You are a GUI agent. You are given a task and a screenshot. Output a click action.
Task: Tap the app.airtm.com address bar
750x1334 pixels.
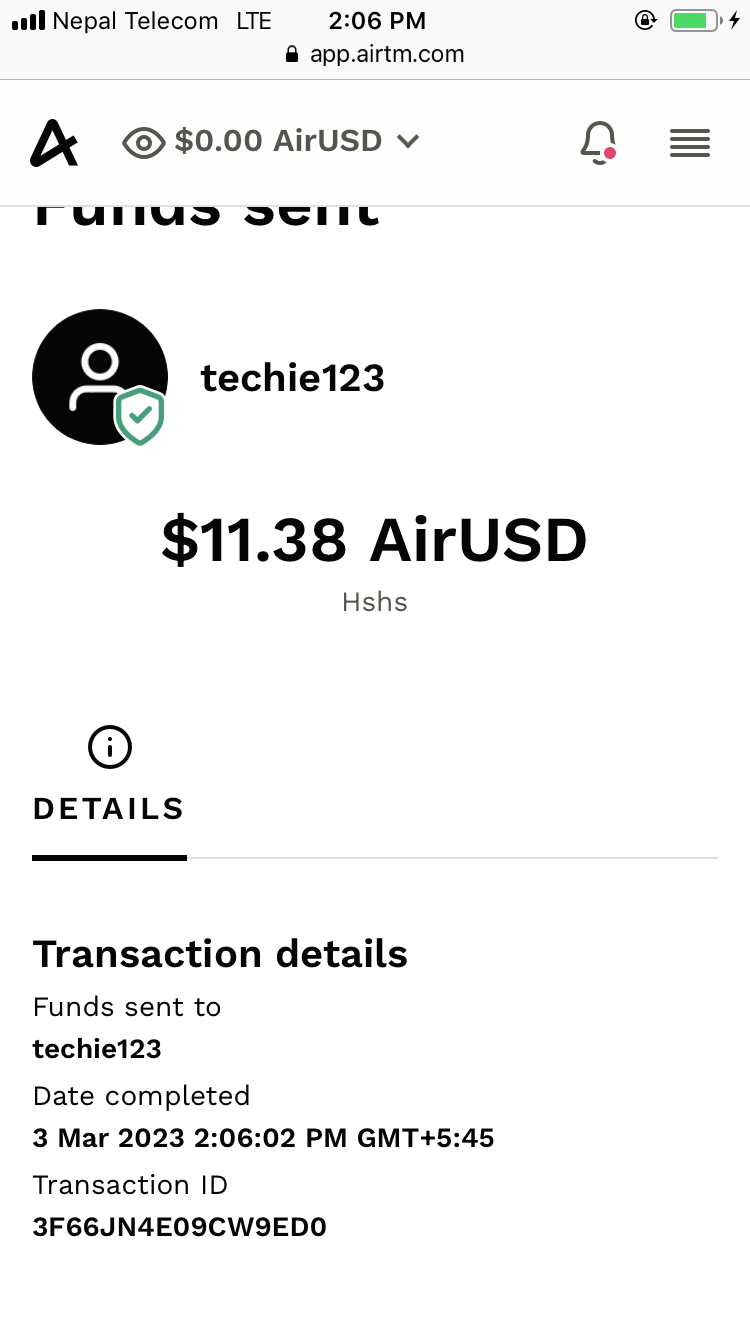tap(375, 54)
